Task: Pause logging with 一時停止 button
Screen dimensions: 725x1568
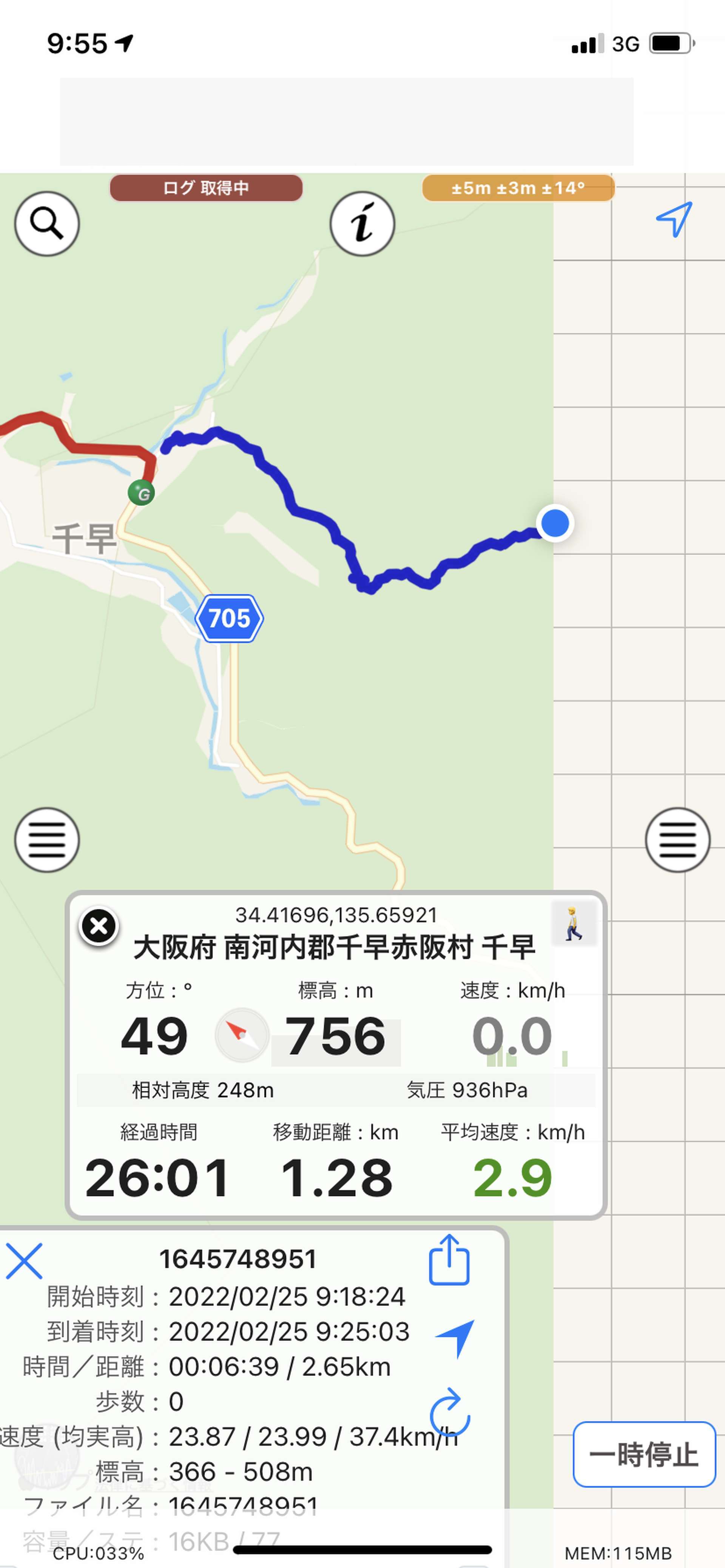Action: (644, 1454)
